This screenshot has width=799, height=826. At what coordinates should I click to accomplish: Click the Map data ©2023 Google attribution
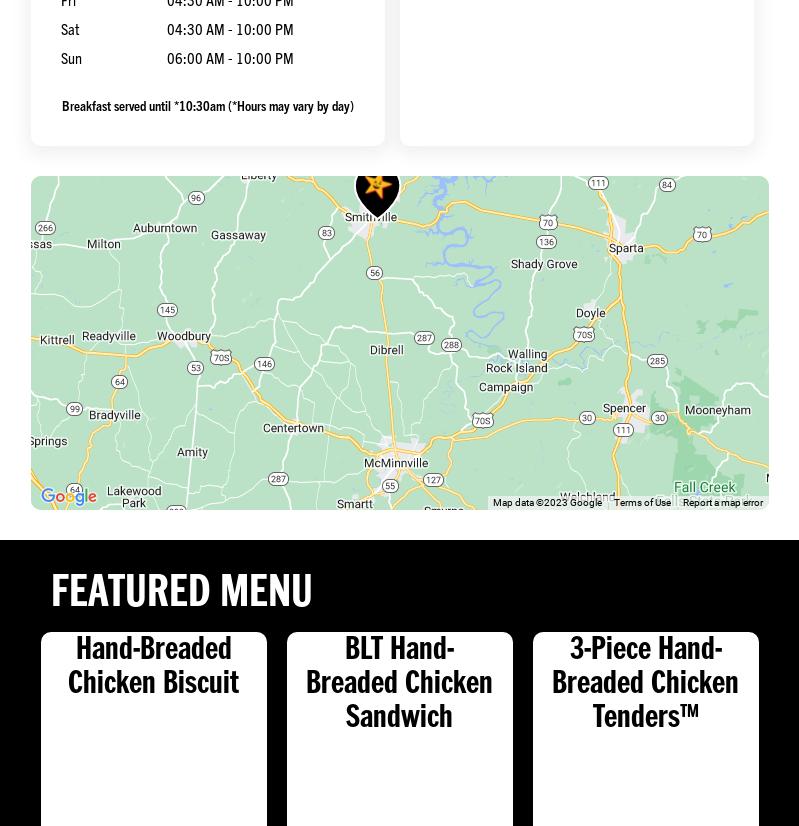tap(548, 503)
